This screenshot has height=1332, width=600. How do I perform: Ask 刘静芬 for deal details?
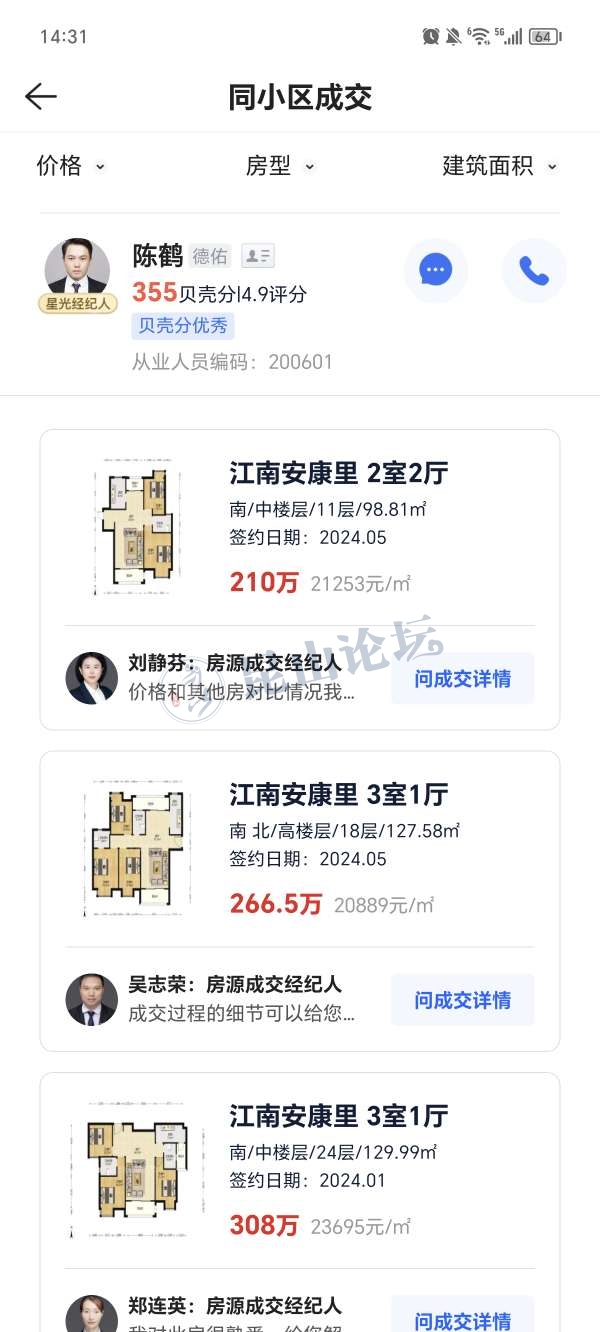462,678
